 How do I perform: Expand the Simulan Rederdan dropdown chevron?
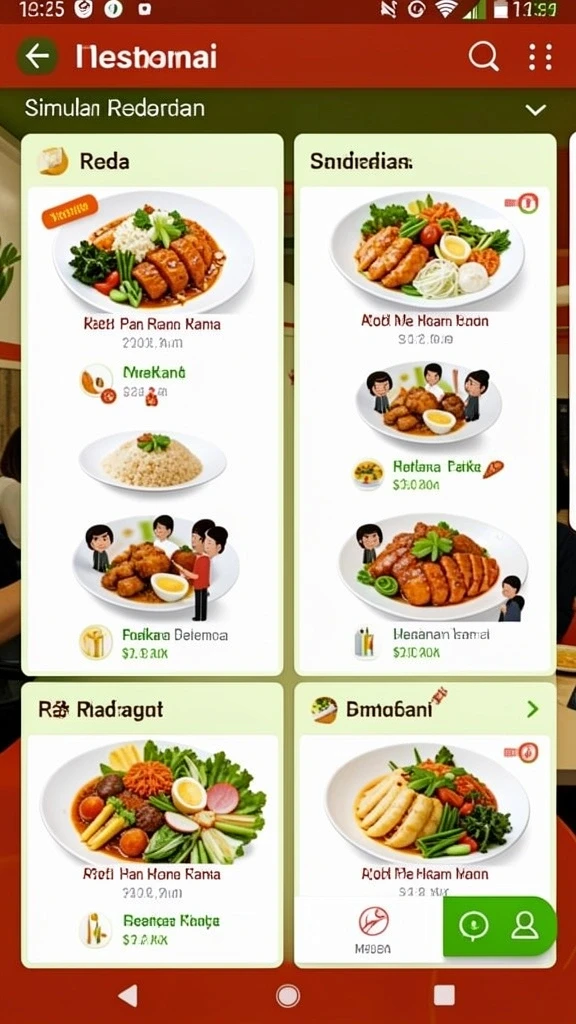[536, 110]
